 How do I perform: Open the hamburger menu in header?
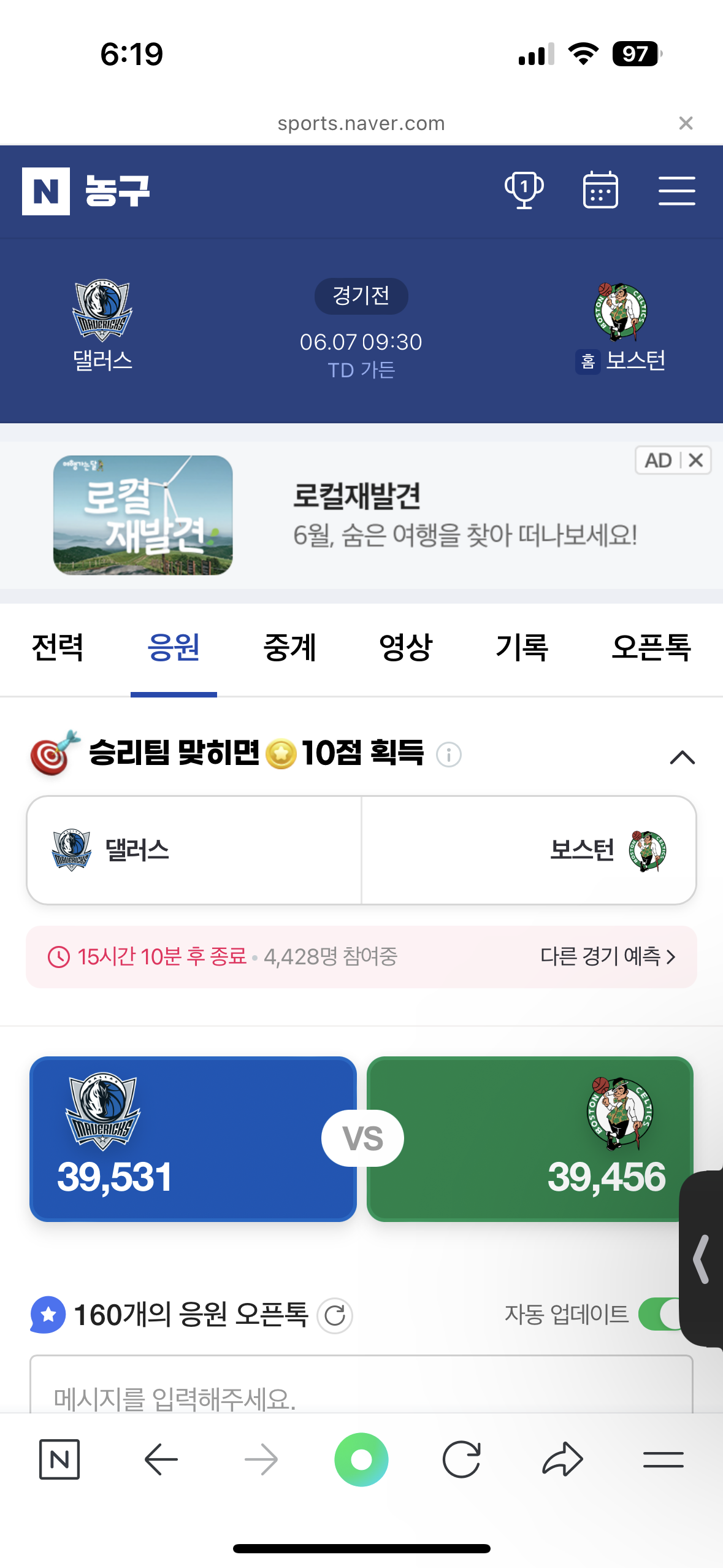click(676, 191)
